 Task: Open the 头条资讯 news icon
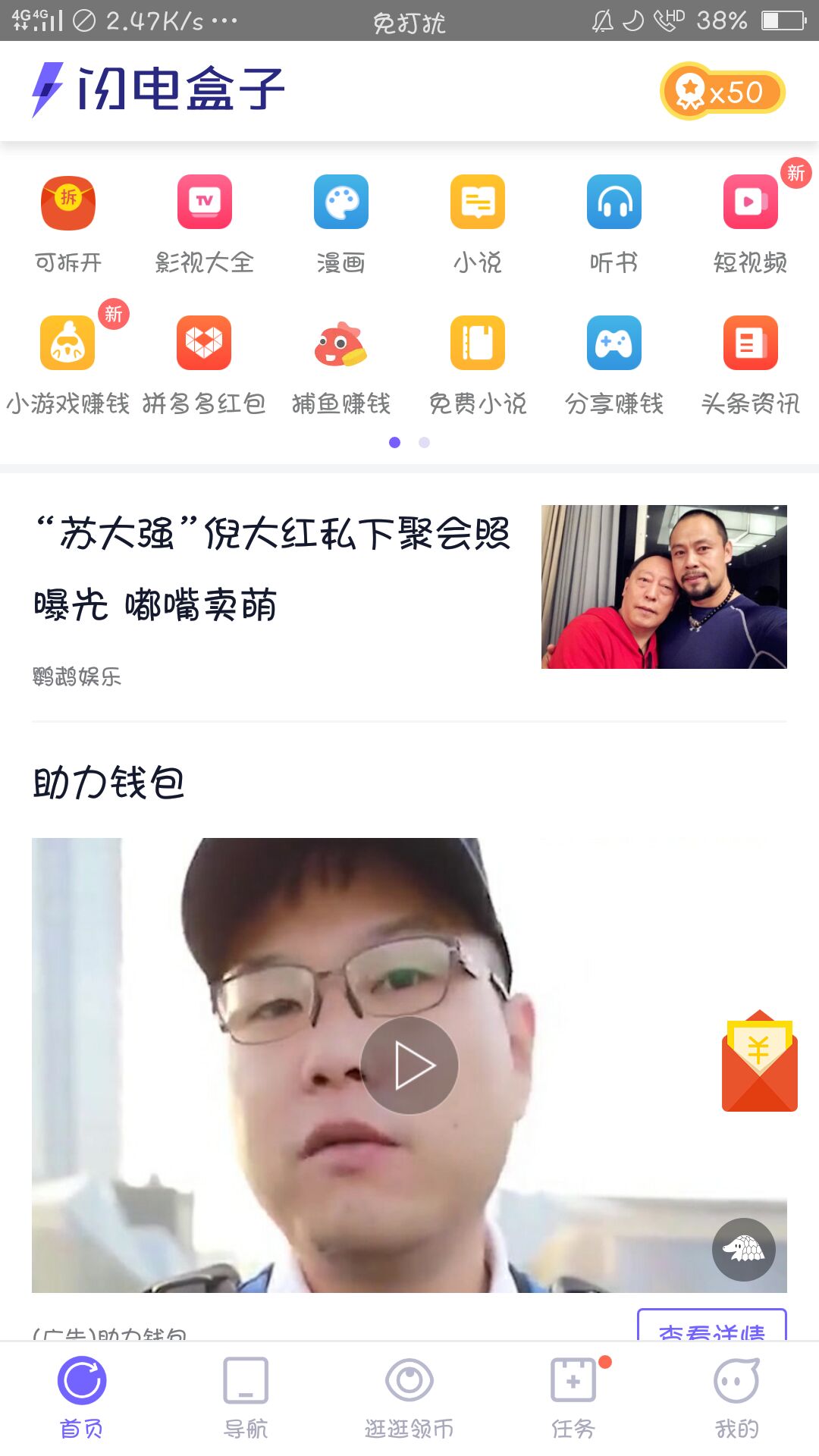(x=751, y=344)
